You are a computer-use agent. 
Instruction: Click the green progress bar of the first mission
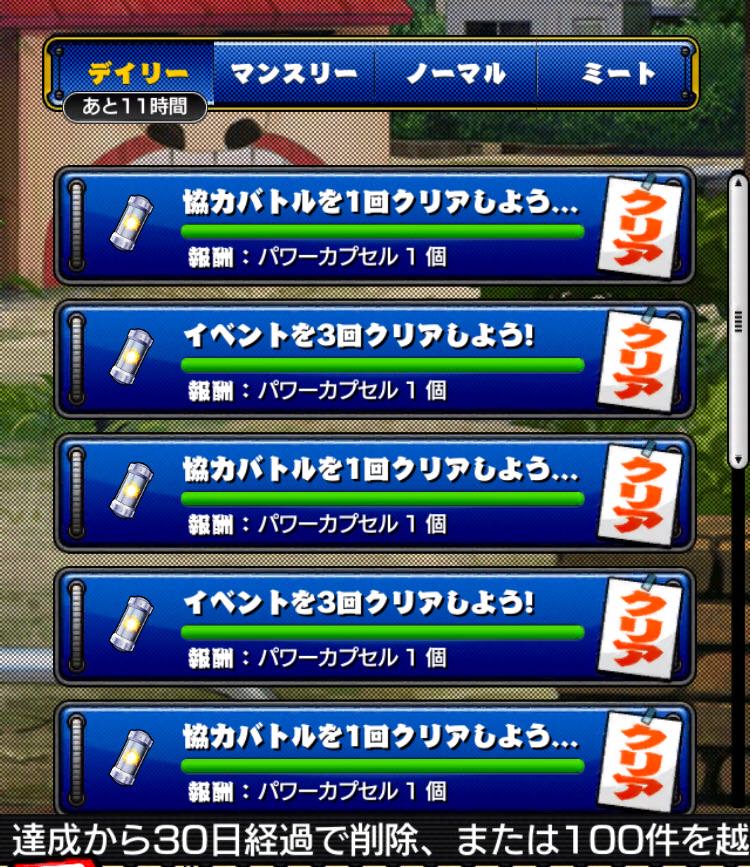380,229
